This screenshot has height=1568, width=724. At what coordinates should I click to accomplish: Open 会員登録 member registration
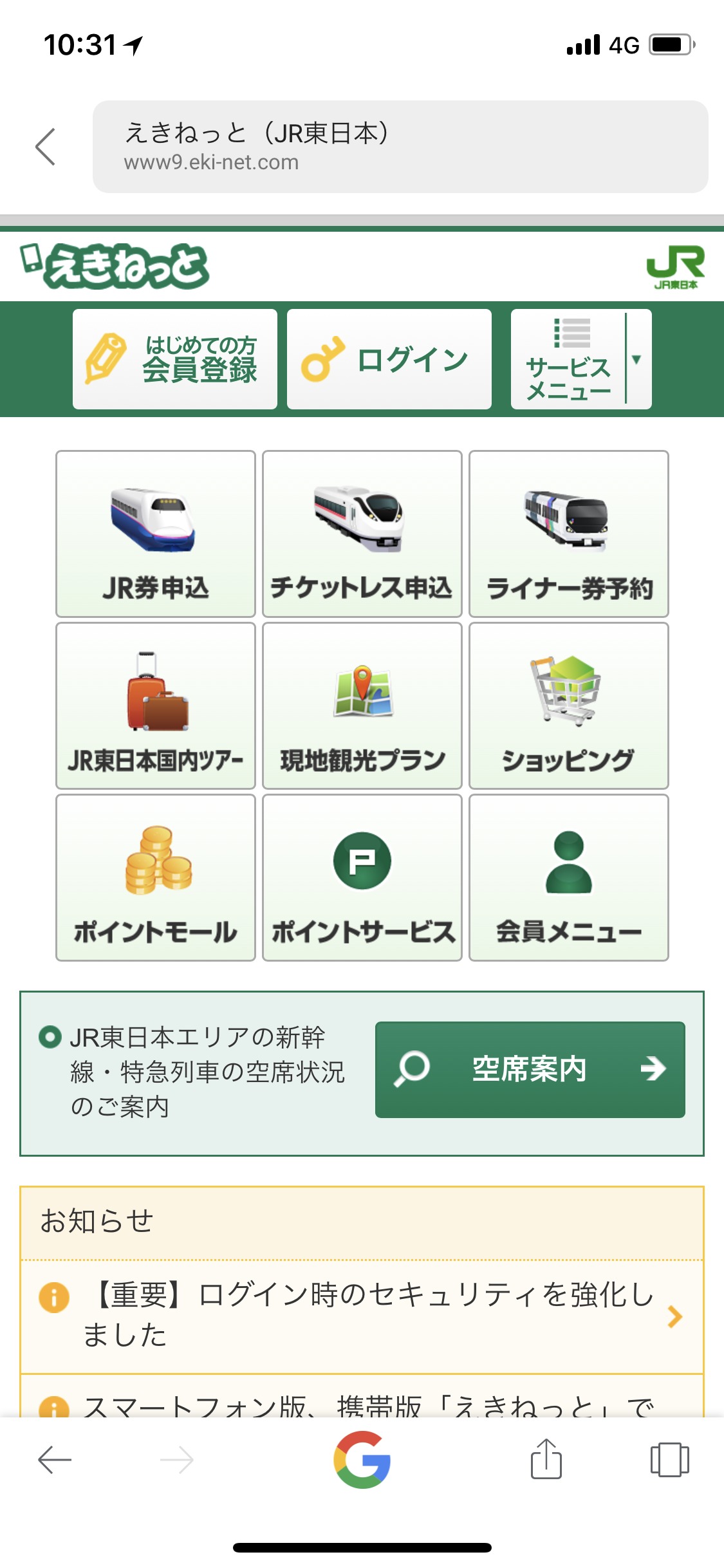(174, 359)
